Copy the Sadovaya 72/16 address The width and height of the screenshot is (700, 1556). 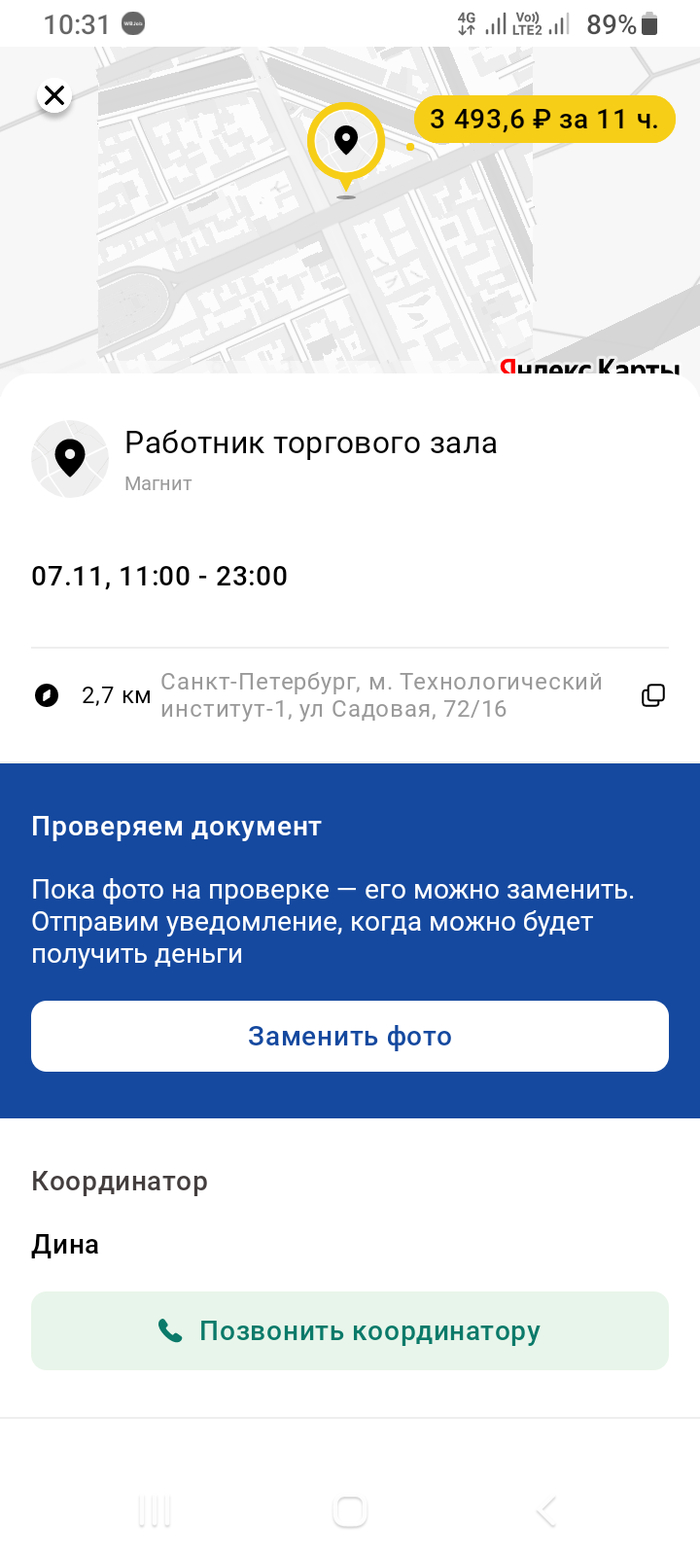pos(653,695)
